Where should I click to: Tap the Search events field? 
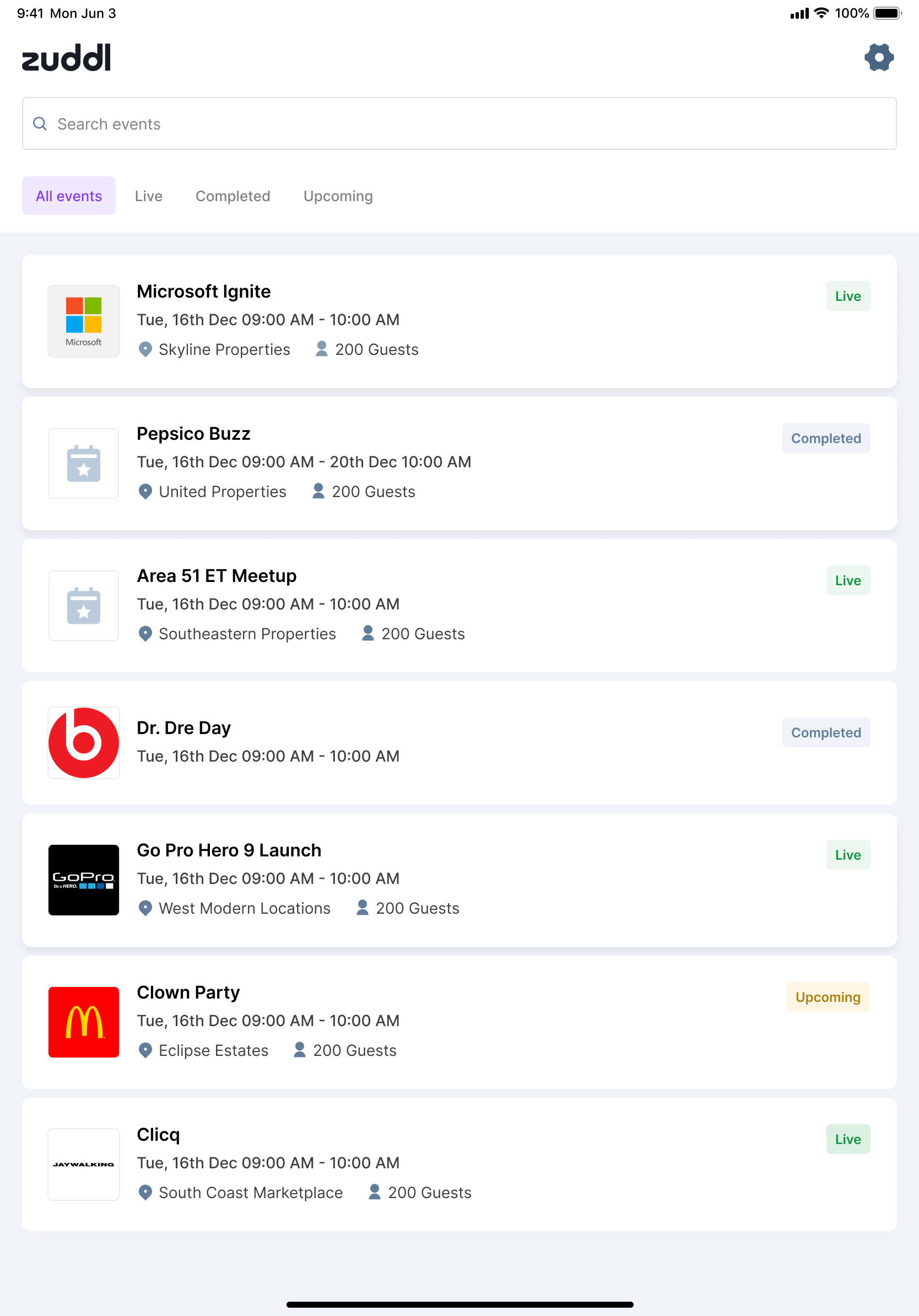458,124
